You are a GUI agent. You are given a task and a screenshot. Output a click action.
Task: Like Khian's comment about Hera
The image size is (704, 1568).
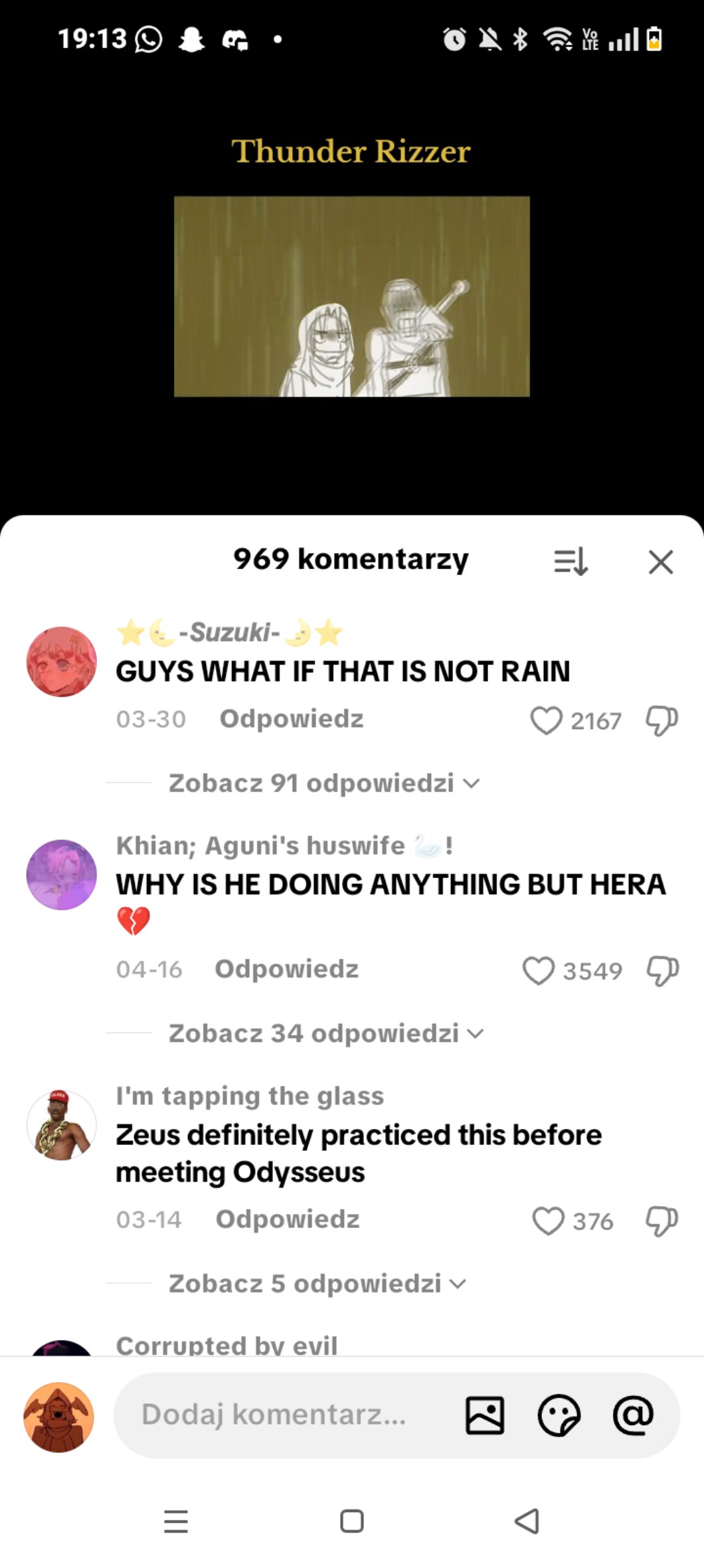(539, 970)
